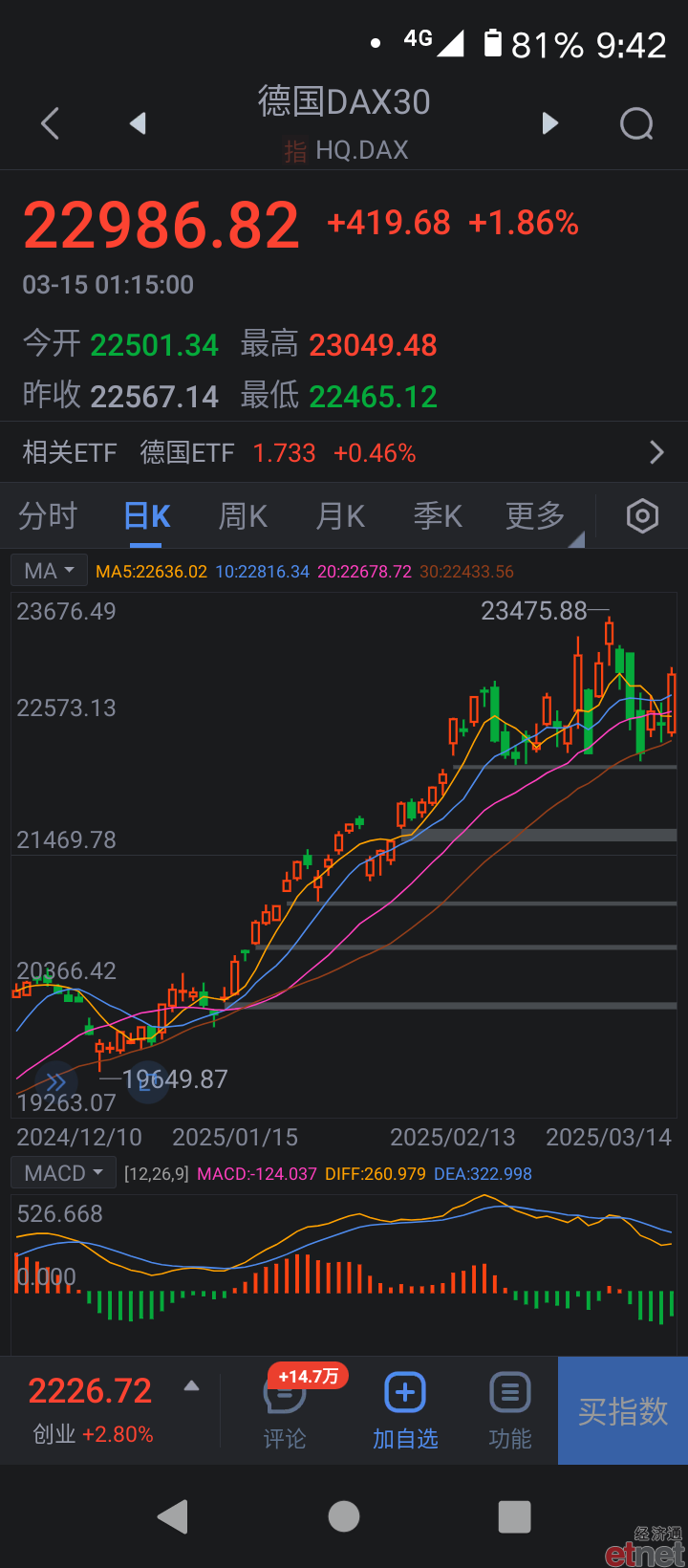This screenshot has width=688, height=1568.
Task: Tap 加自选 to add to watchlist
Action: (405, 1409)
